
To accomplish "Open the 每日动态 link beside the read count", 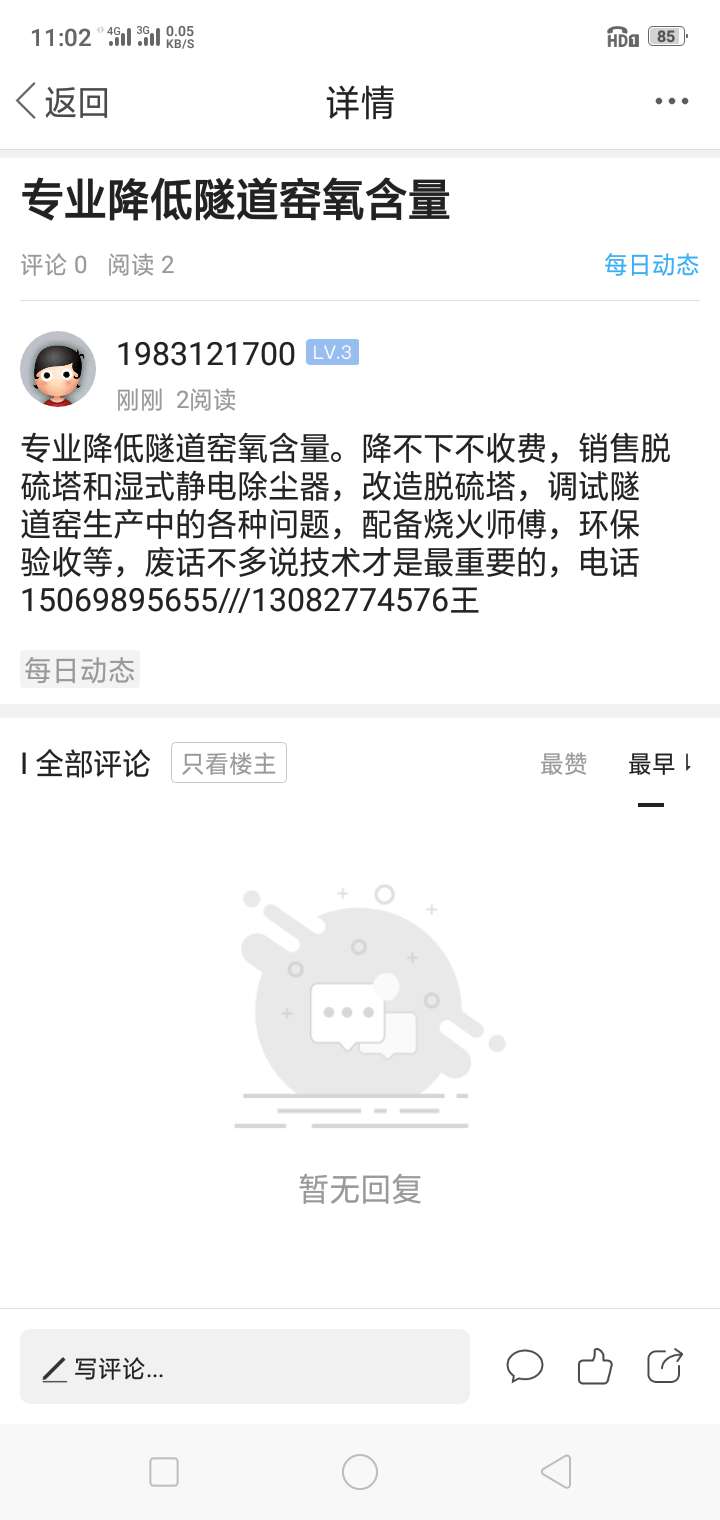I will 651,264.
